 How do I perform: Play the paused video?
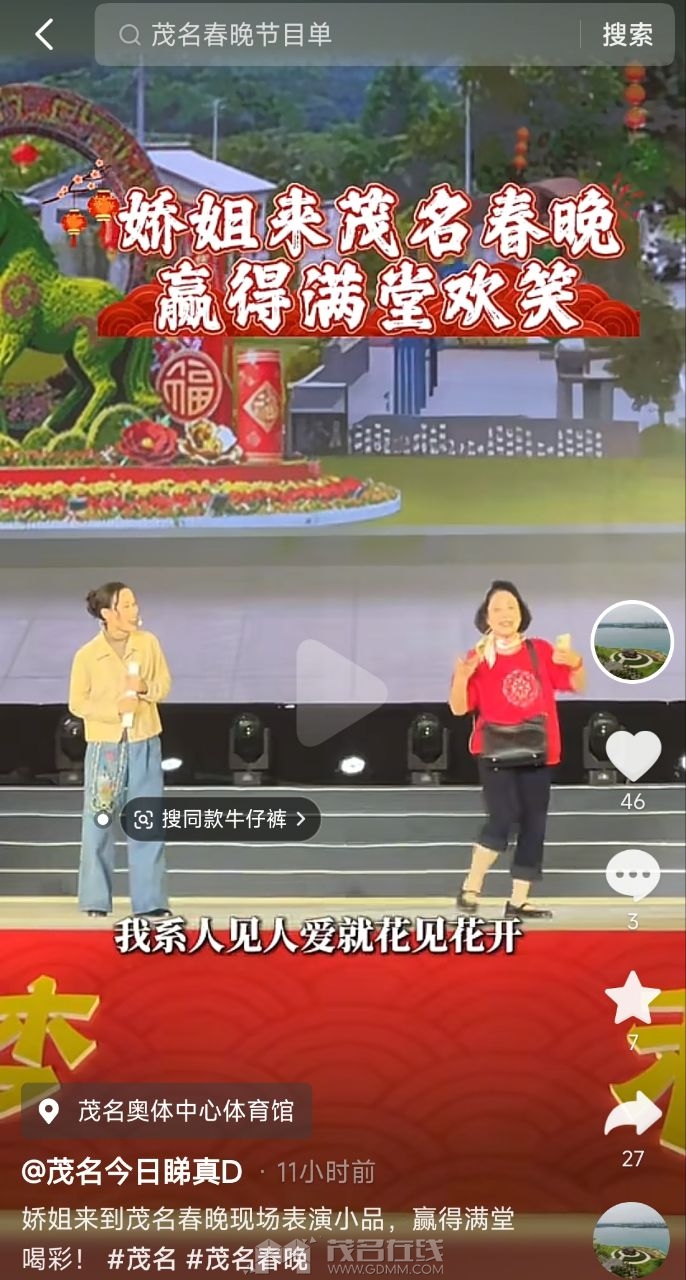point(342,692)
